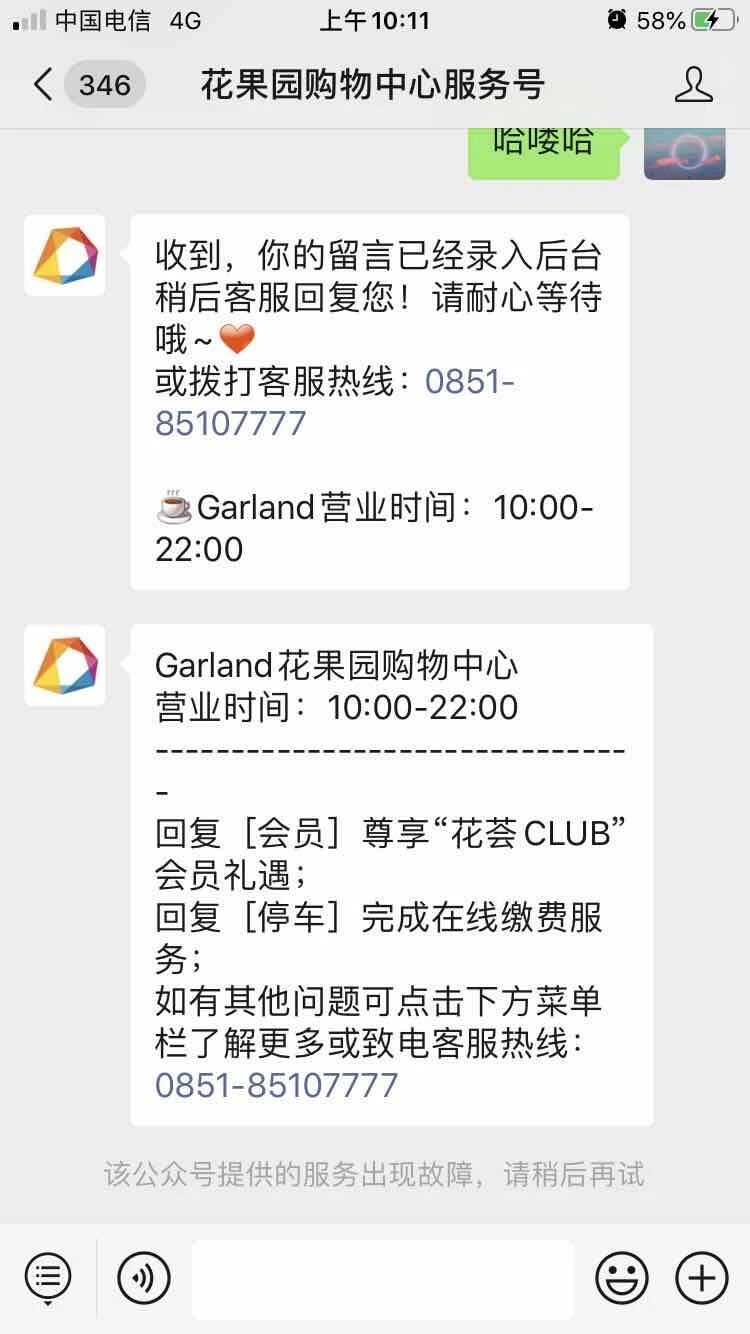Call the hotline number in the first reply
The width and height of the screenshot is (750, 1334).
(x=335, y=402)
